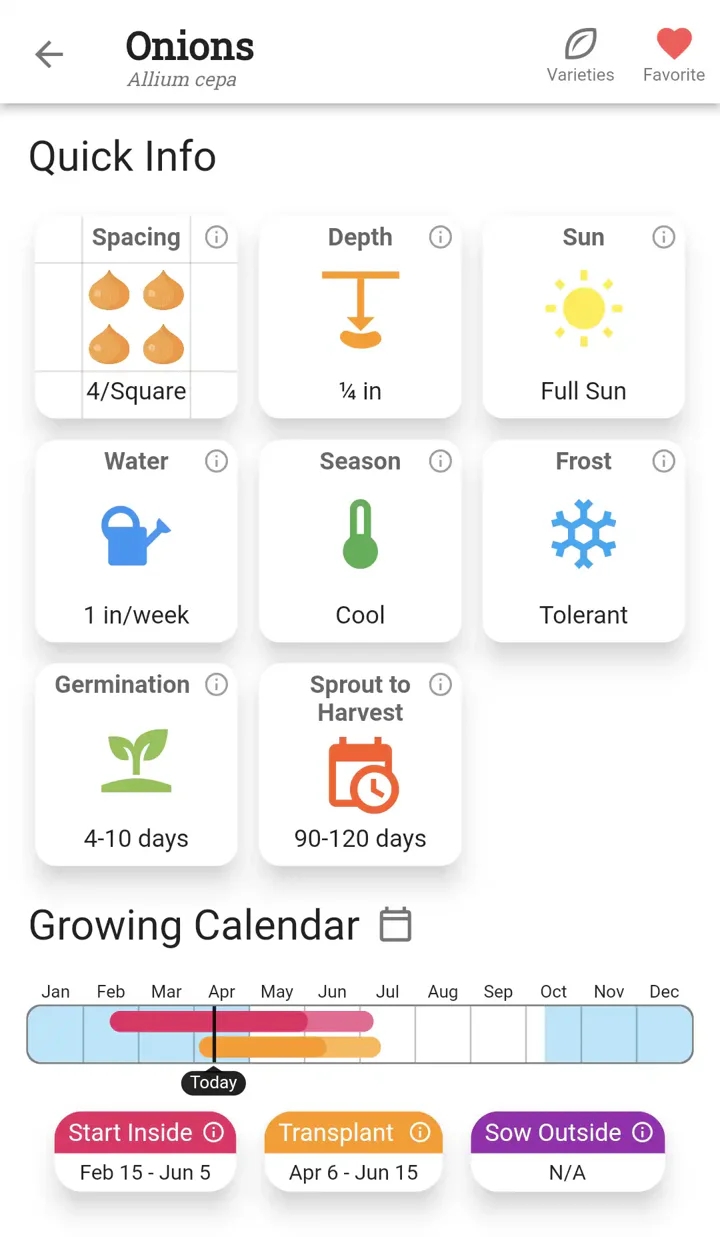Show info about Sprout to Harvest

tap(440, 685)
